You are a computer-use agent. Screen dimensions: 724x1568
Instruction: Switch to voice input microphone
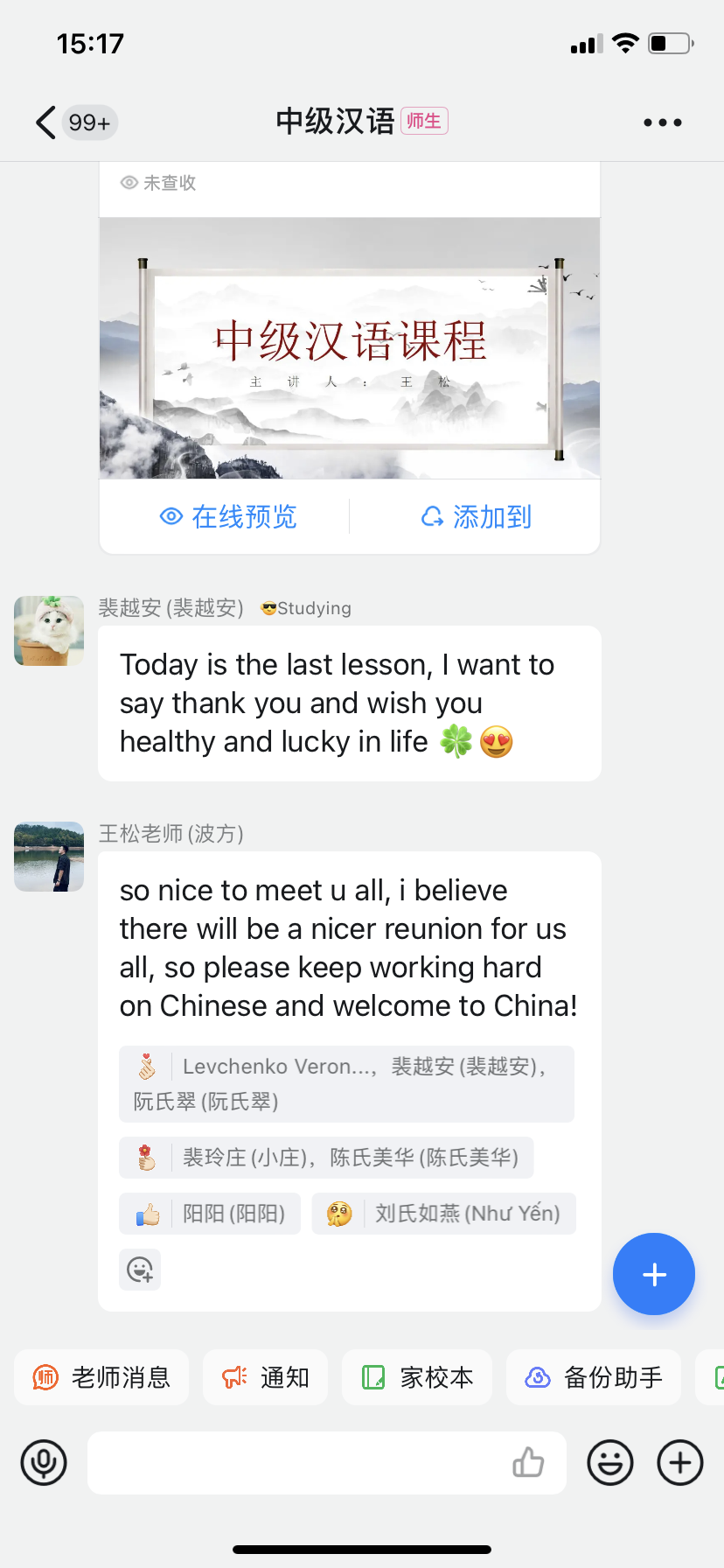pos(44,1462)
